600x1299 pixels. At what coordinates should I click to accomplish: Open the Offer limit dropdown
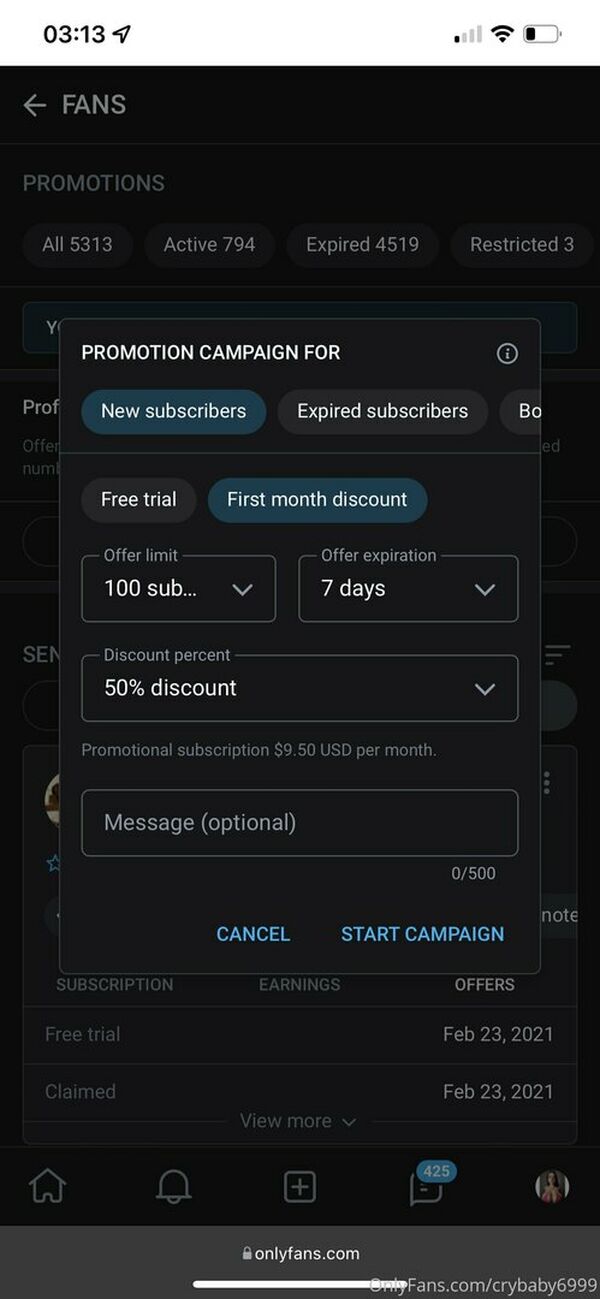pyautogui.click(x=178, y=588)
